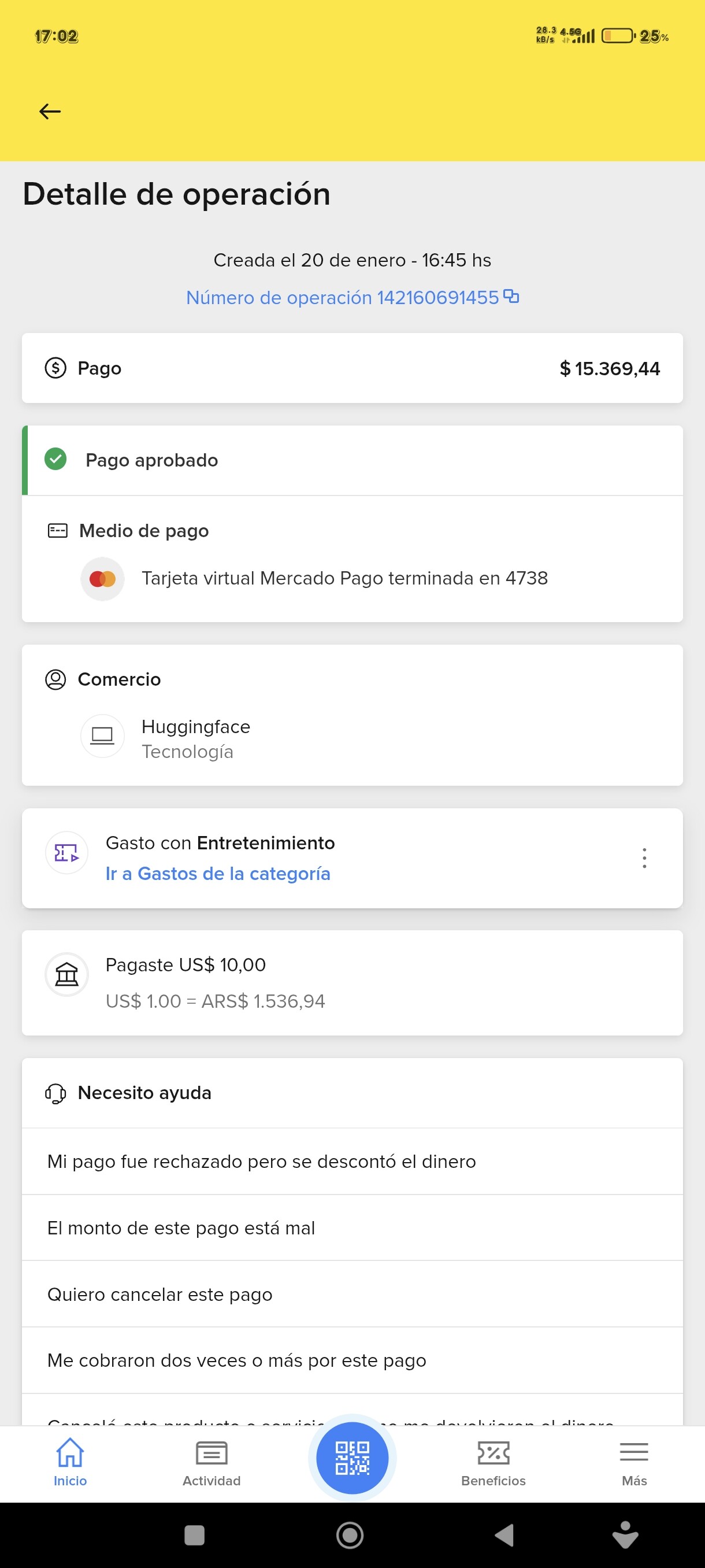Viewport: 705px width, 1568px height.
Task: Launch the QR code scanner button
Action: click(352, 1458)
